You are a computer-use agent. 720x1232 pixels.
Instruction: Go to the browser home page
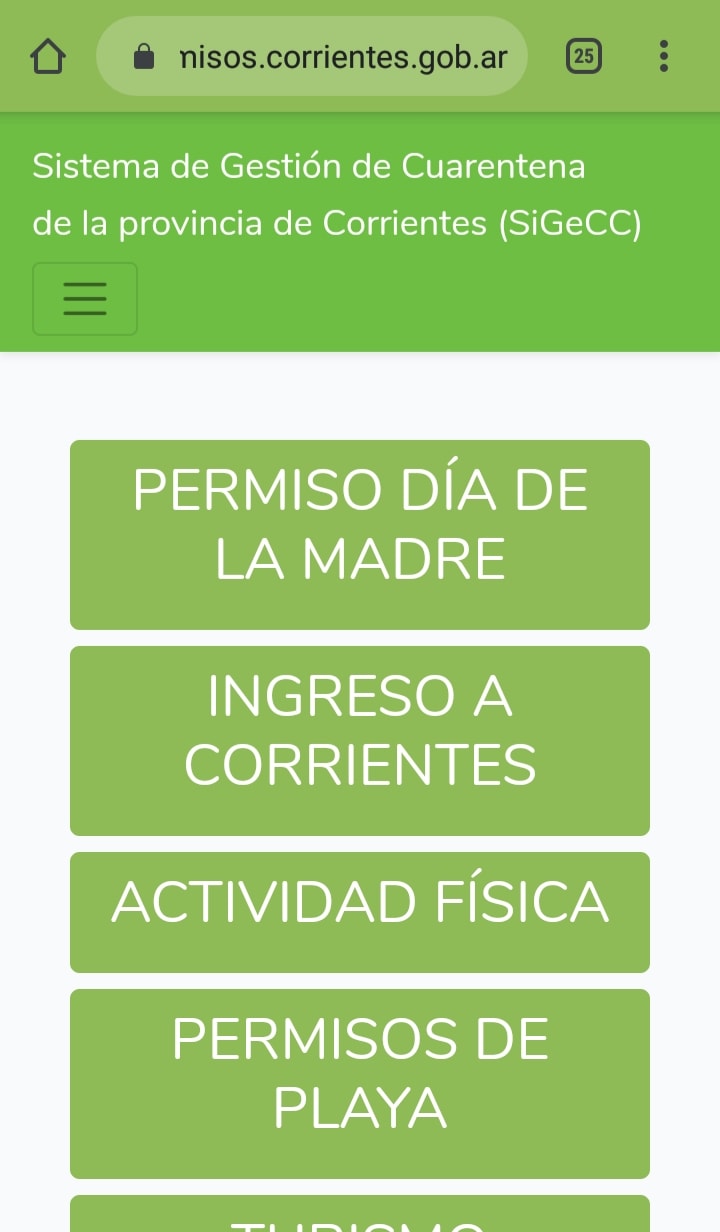click(x=48, y=56)
